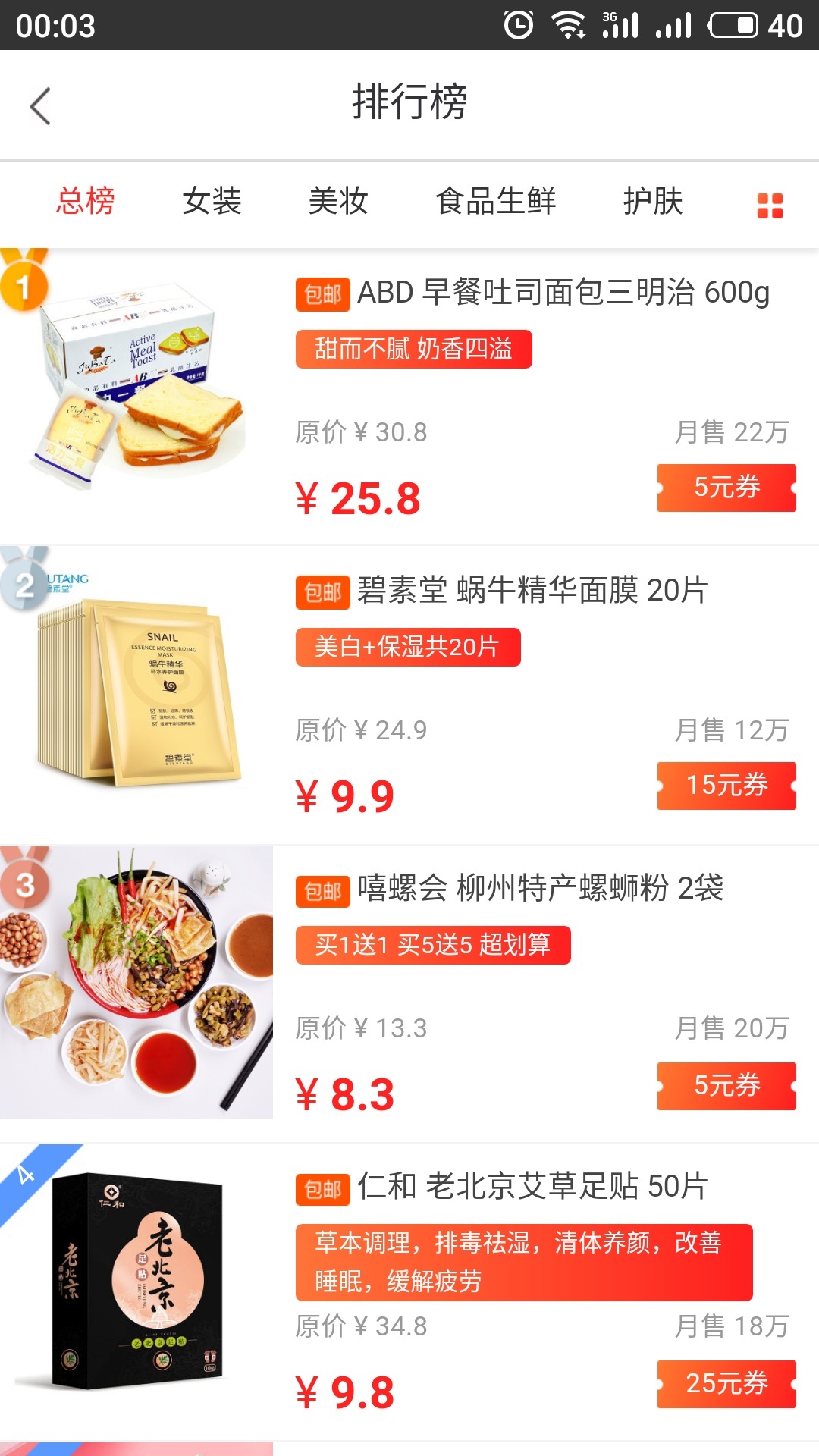The height and width of the screenshot is (1456, 819).
Task: Tap the back arrow to leave 排行榜
Action: tap(42, 105)
